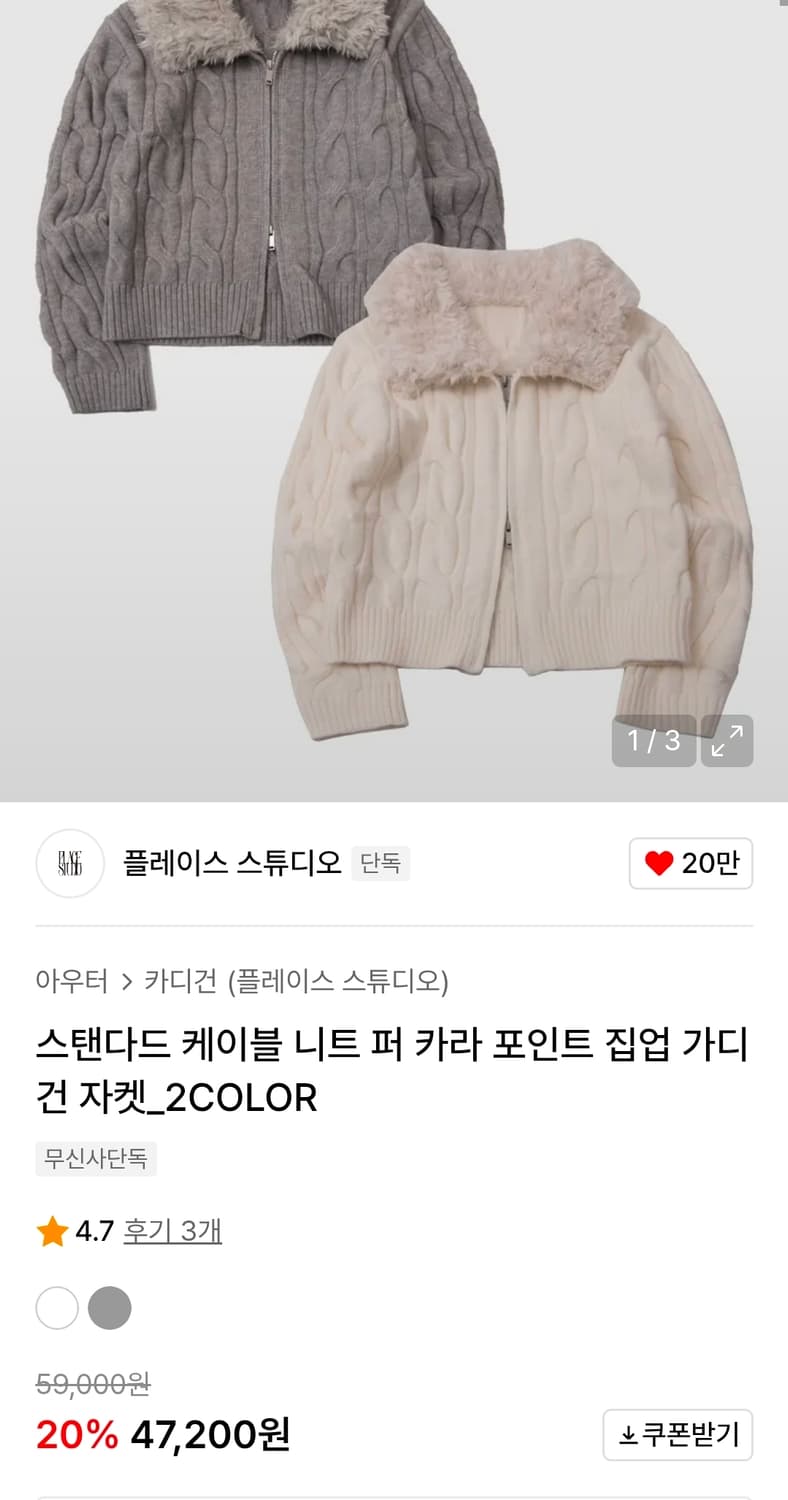Select the white colorway circle

tap(57, 1308)
